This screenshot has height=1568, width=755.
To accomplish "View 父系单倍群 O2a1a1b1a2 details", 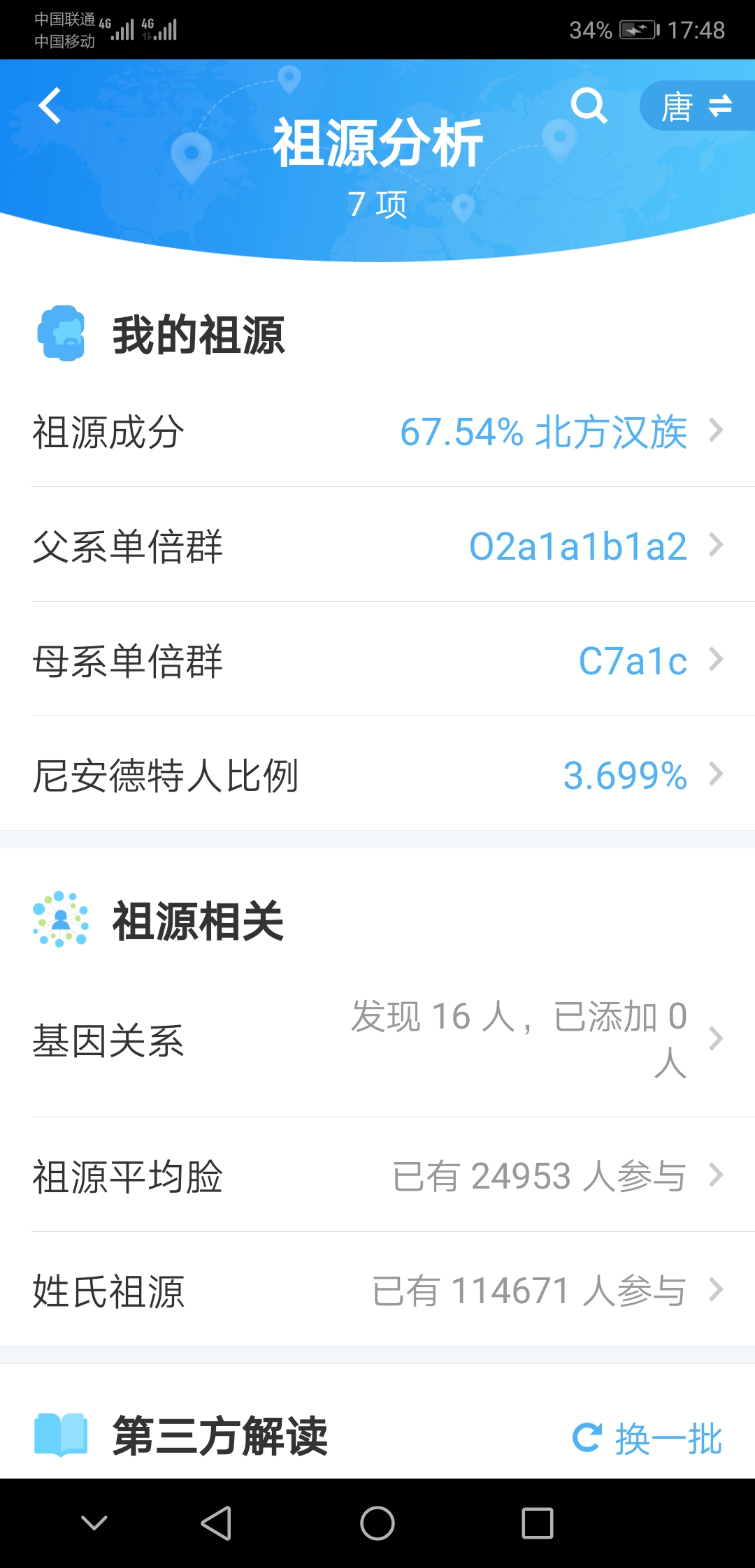I will click(377, 545).
